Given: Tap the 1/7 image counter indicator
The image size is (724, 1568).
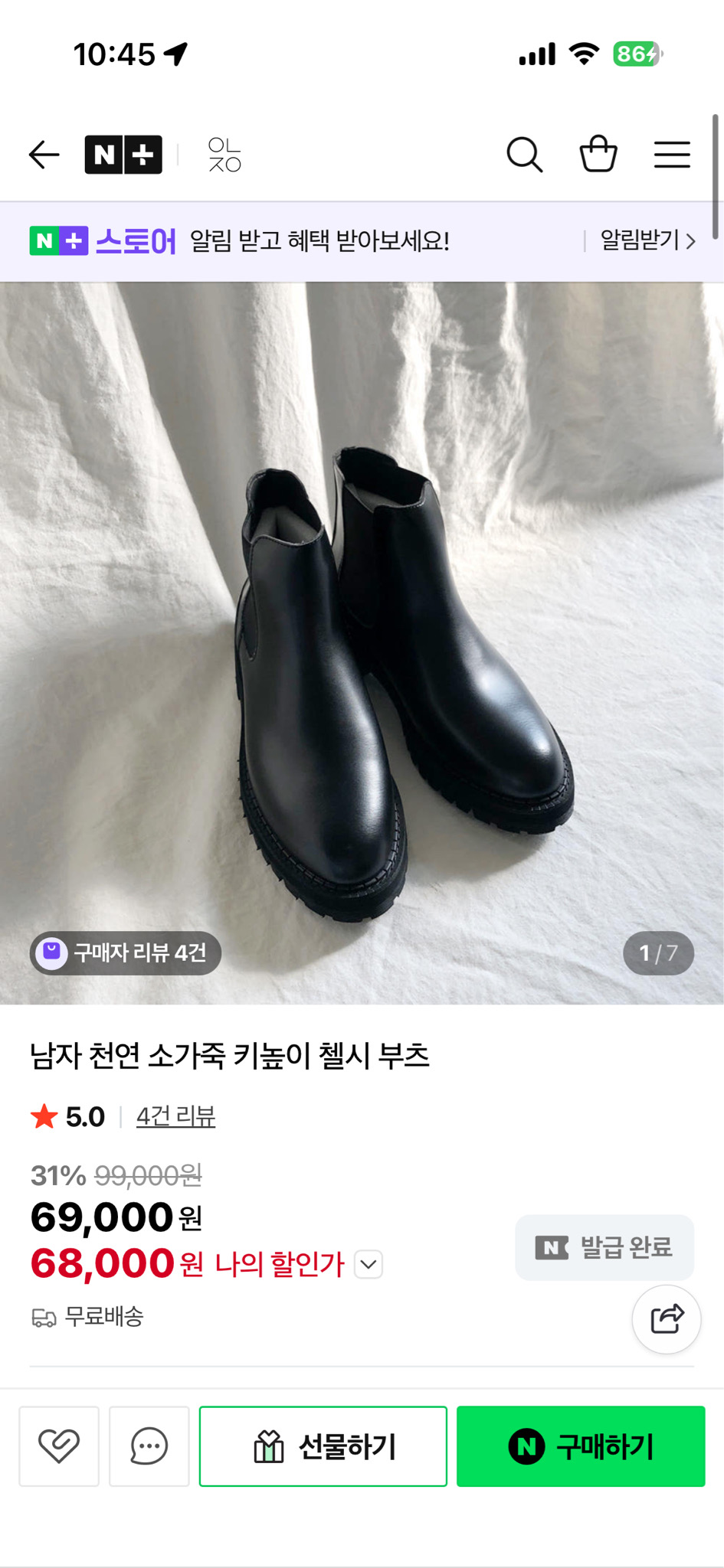Looking at the screenshot, I should click(x=657, y=953).
